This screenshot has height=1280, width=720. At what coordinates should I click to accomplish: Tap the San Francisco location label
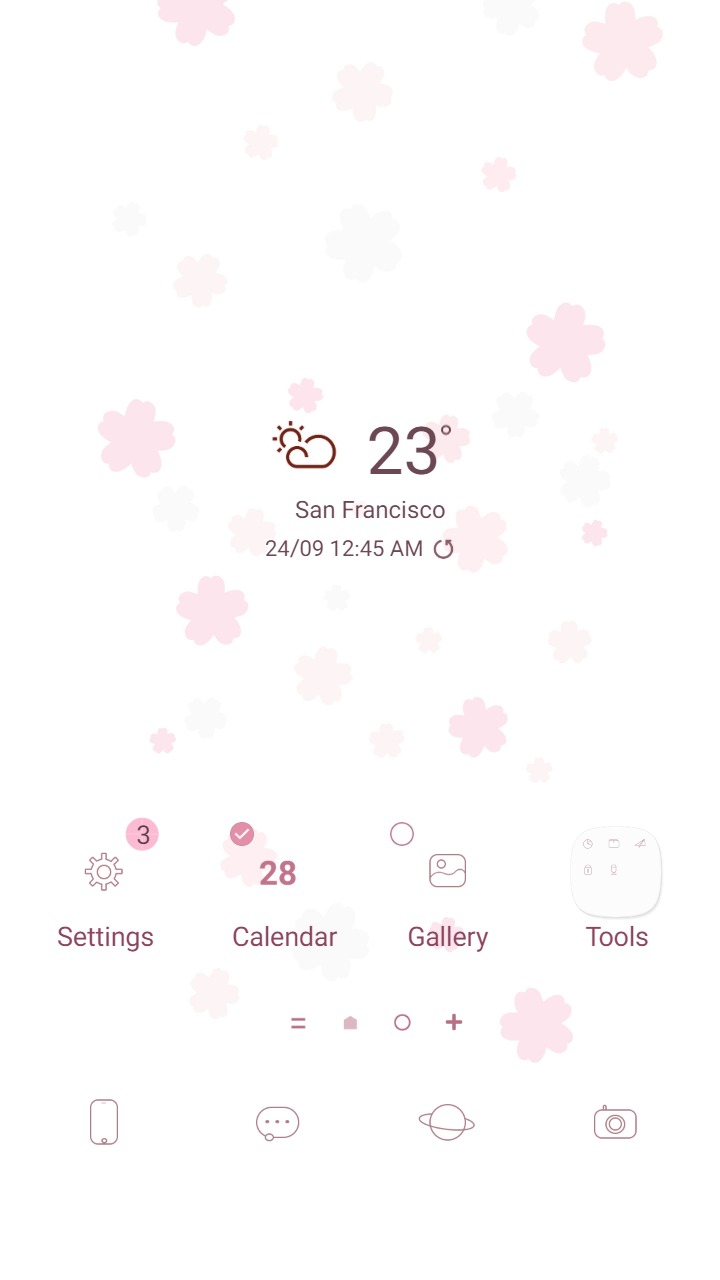[x=370, y=510]
